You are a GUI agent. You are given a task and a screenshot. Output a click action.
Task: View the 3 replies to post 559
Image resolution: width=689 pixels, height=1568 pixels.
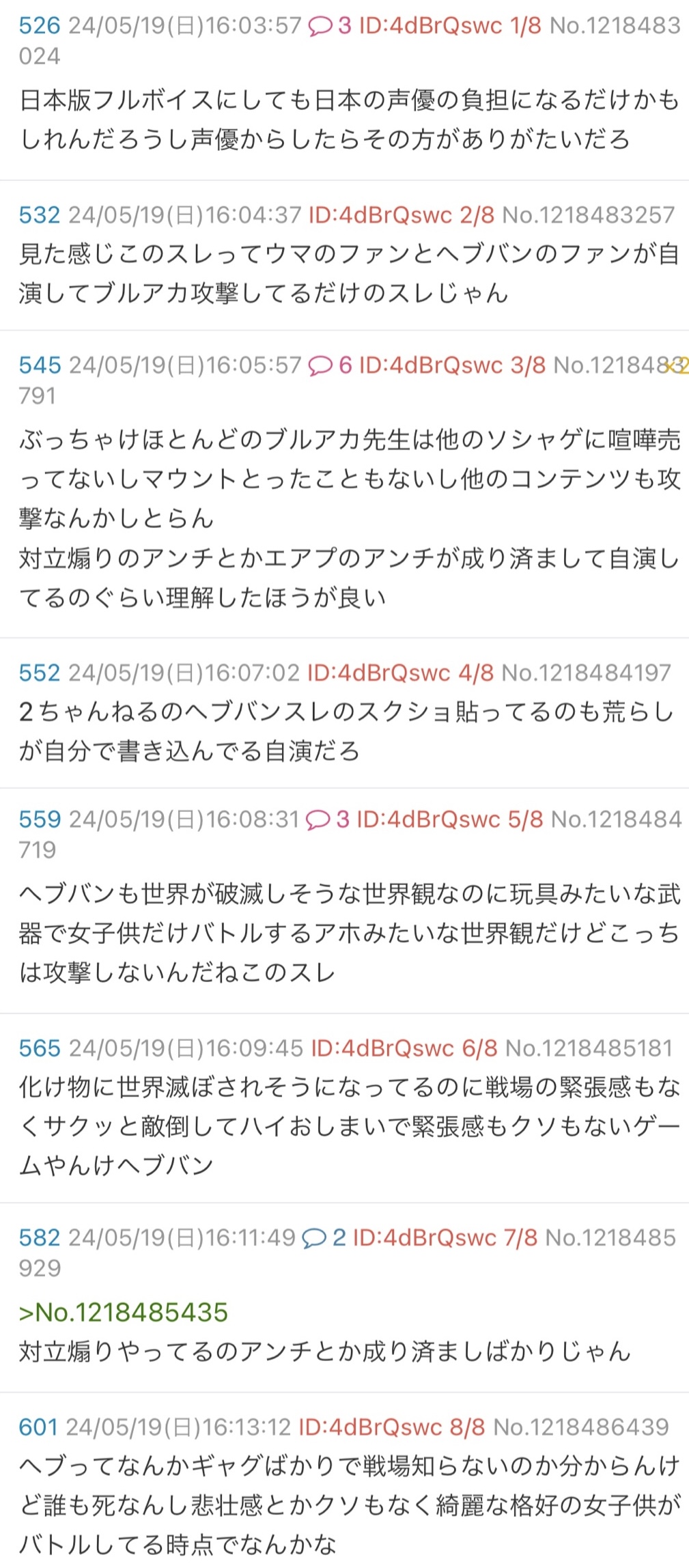click(x=328, y=819)
